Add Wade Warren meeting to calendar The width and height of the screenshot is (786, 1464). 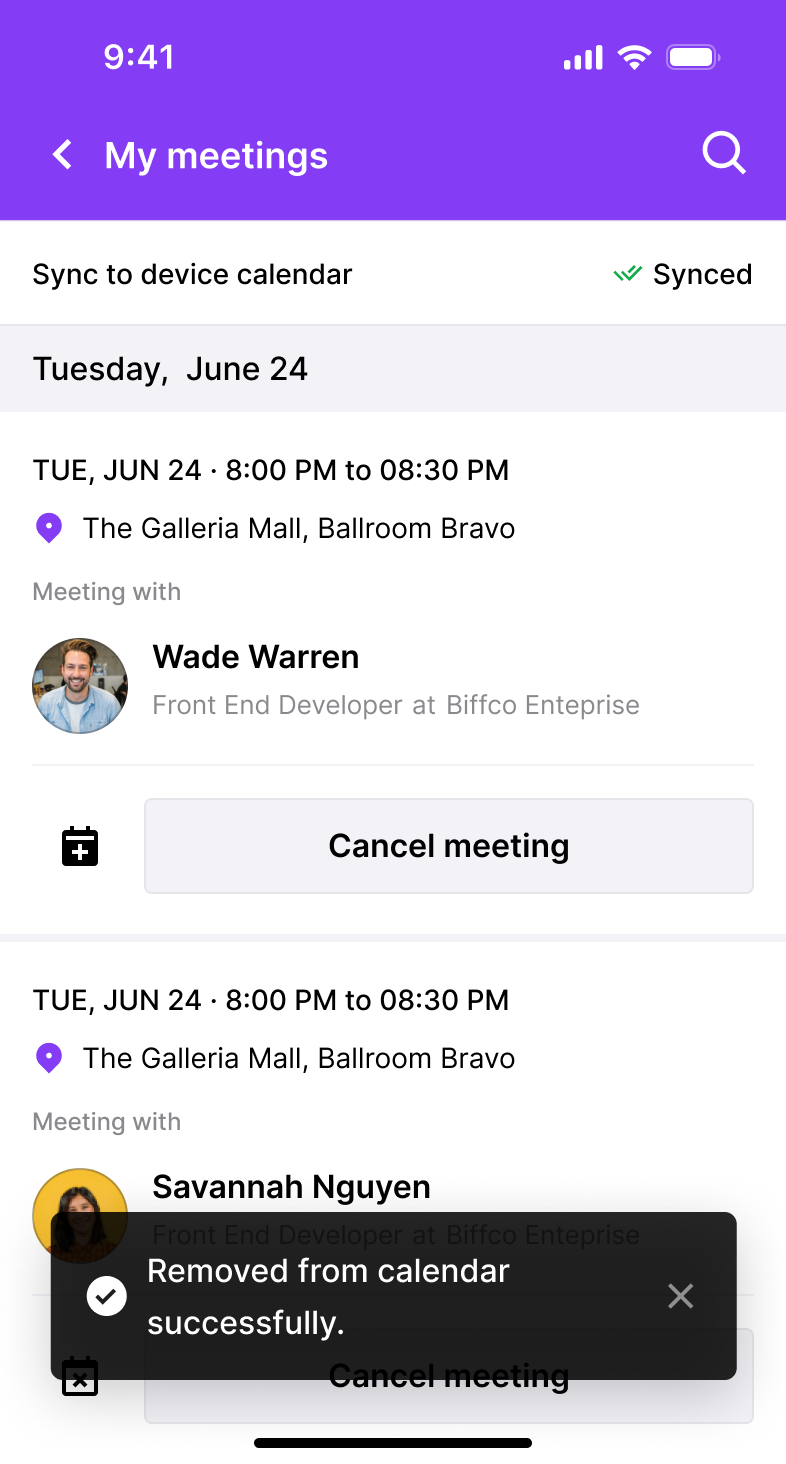point(80,846)
